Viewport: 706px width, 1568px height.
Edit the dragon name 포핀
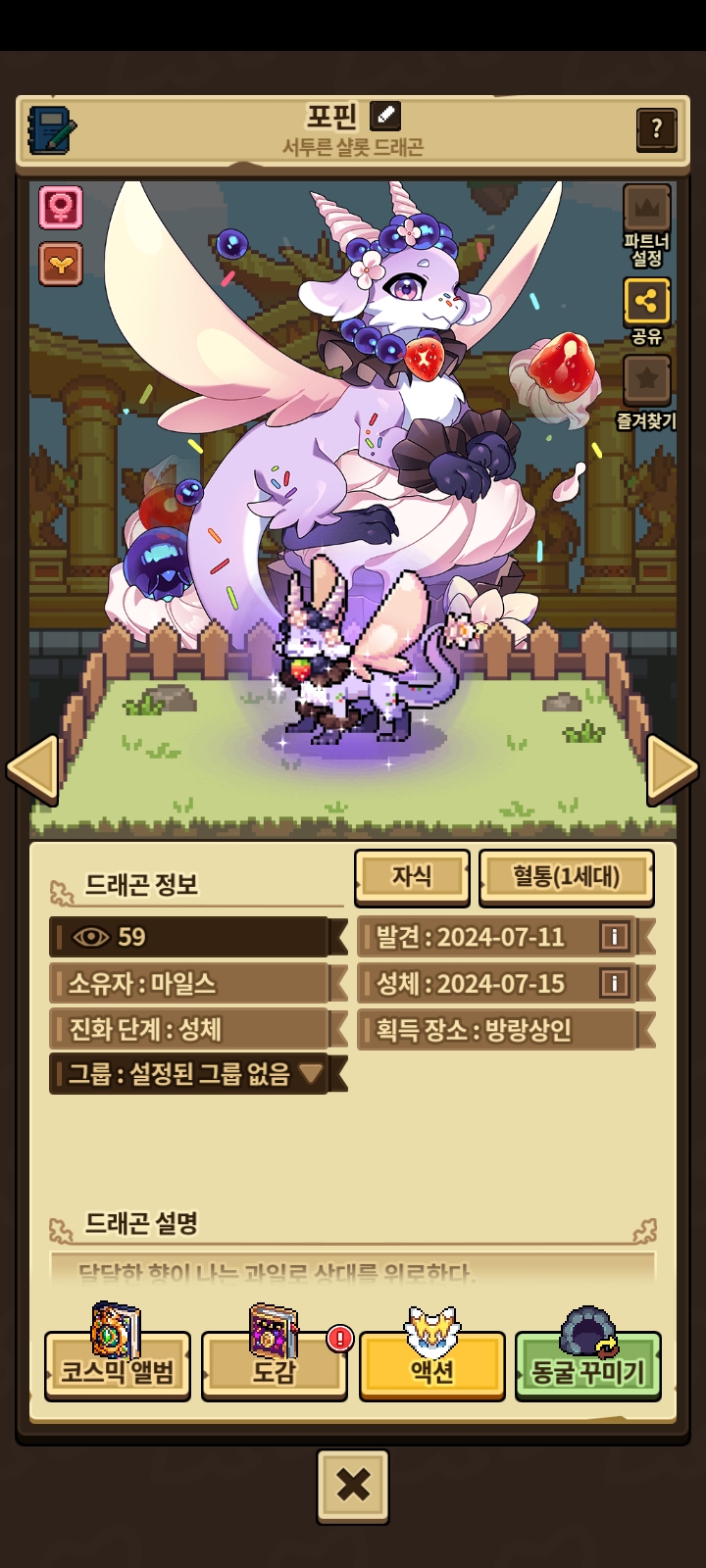click(385, 116)
